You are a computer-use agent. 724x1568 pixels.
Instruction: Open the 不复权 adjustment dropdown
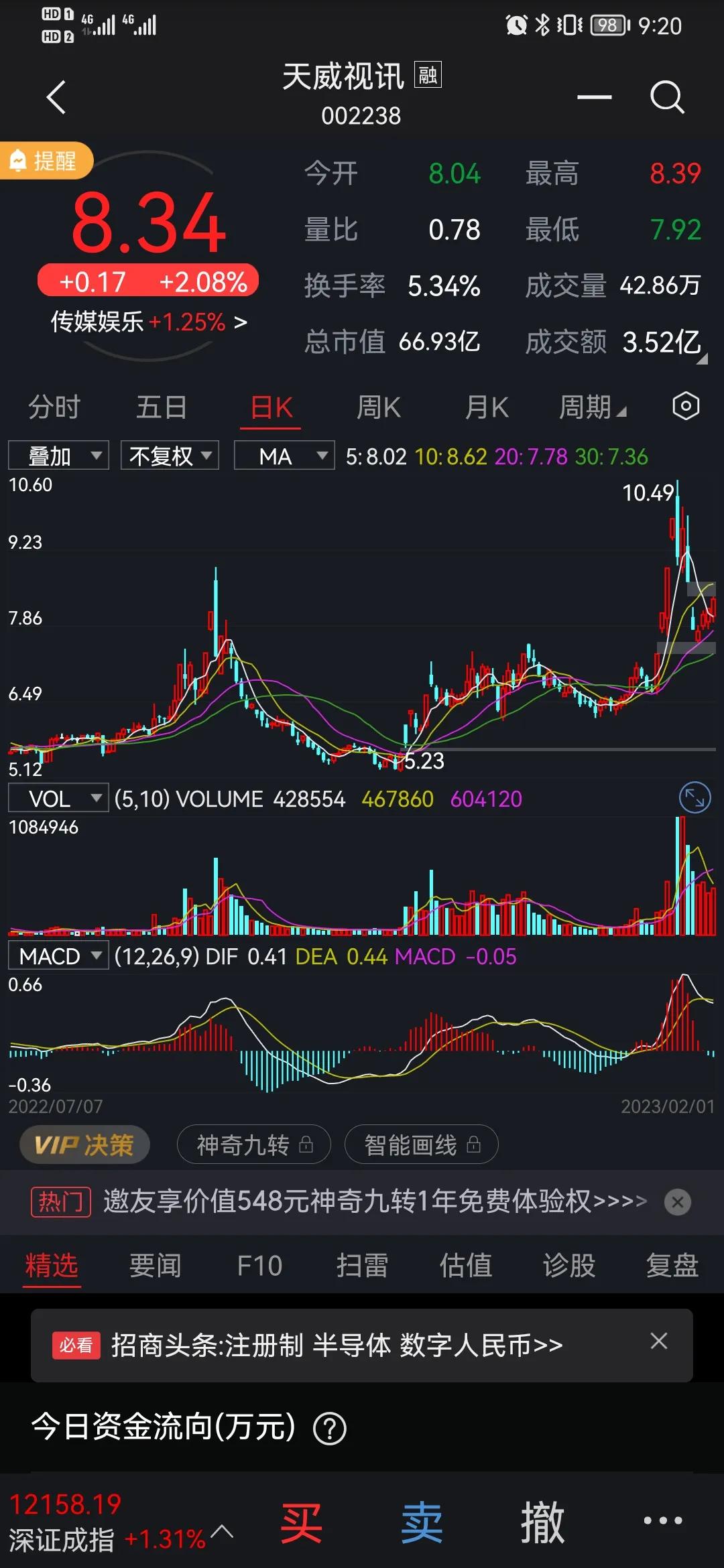coord(170,456)
